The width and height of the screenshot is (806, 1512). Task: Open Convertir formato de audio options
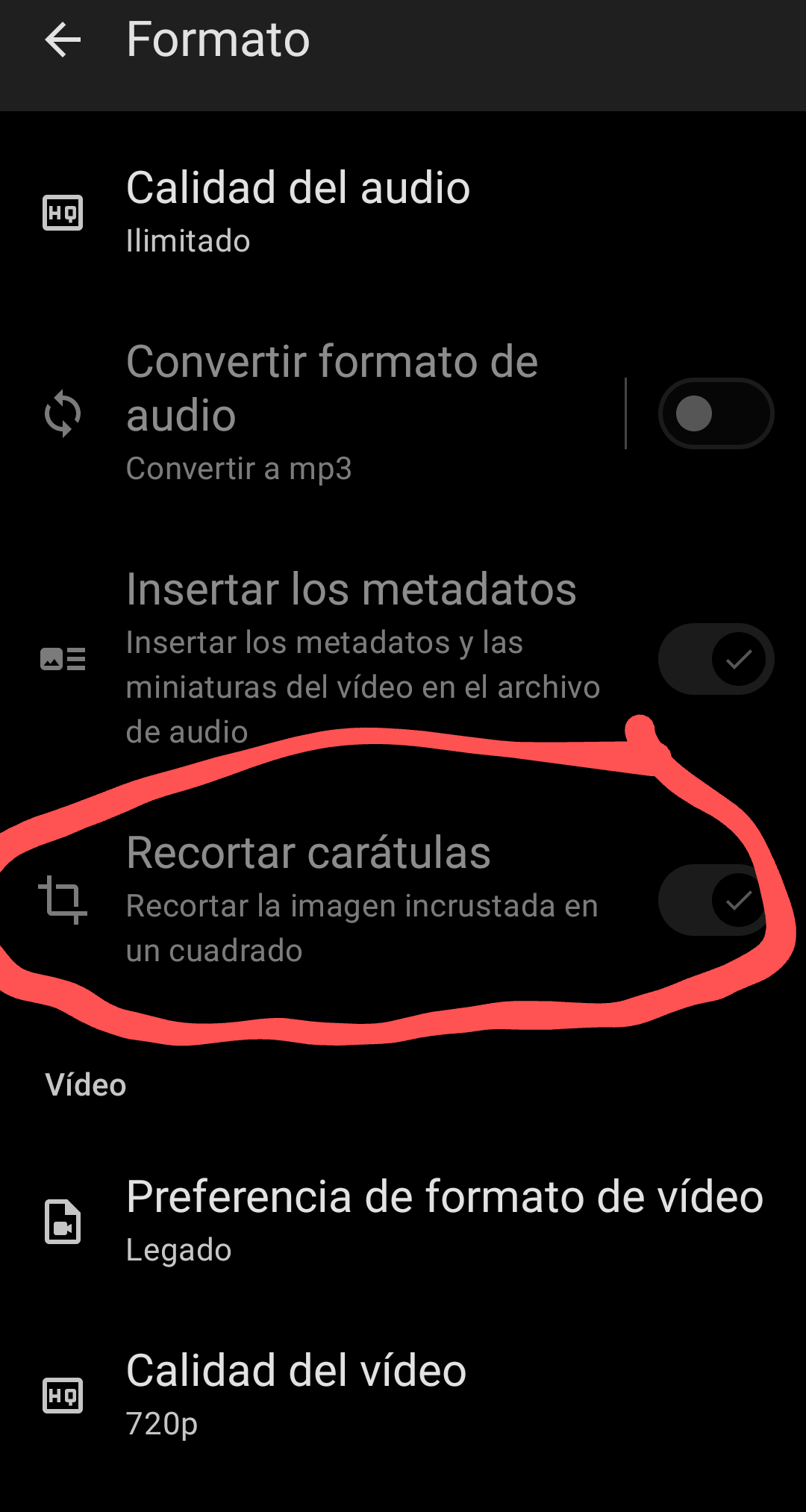(332, 413)
